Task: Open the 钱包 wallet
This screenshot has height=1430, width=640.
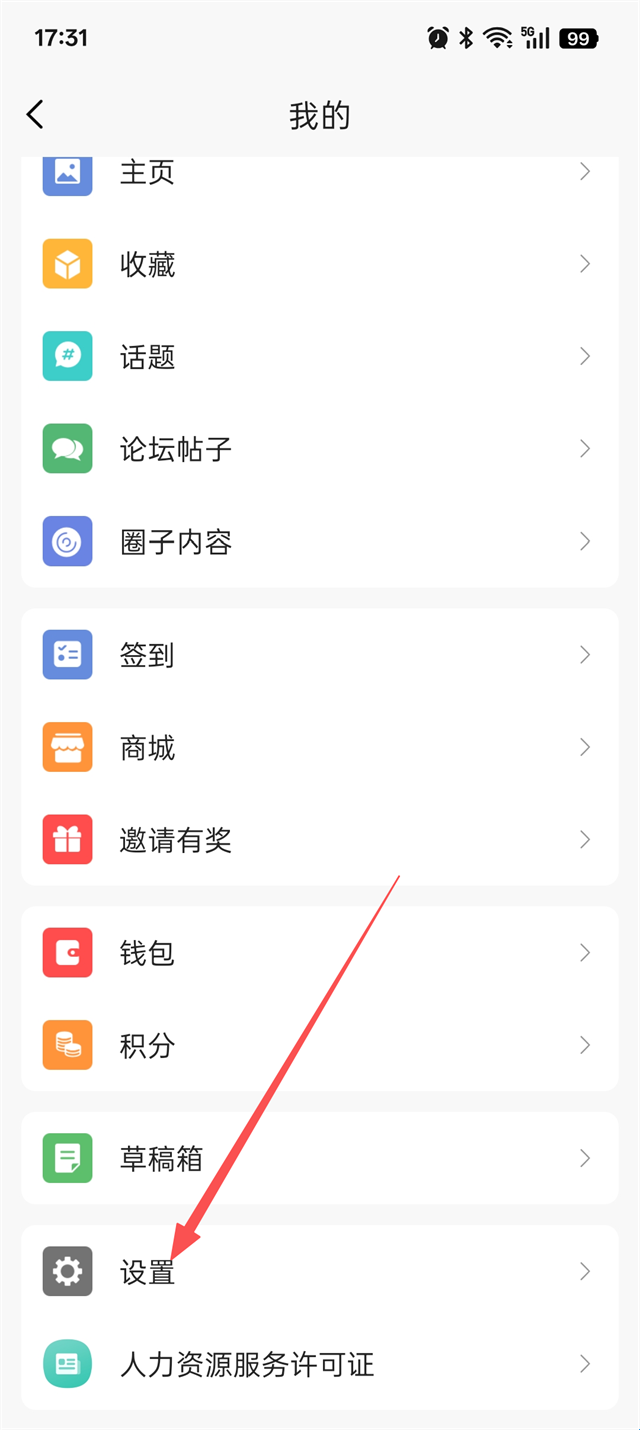Action: coord(320,953)
